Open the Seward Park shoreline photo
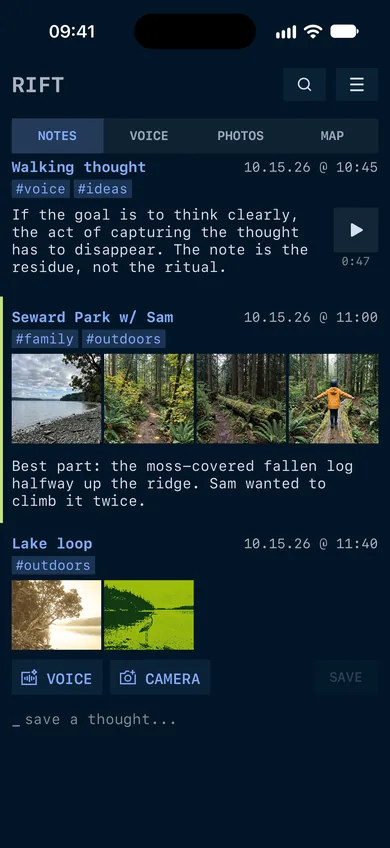Image resolution: width=390 pixels, height=848 pixels. coord(56,399)
